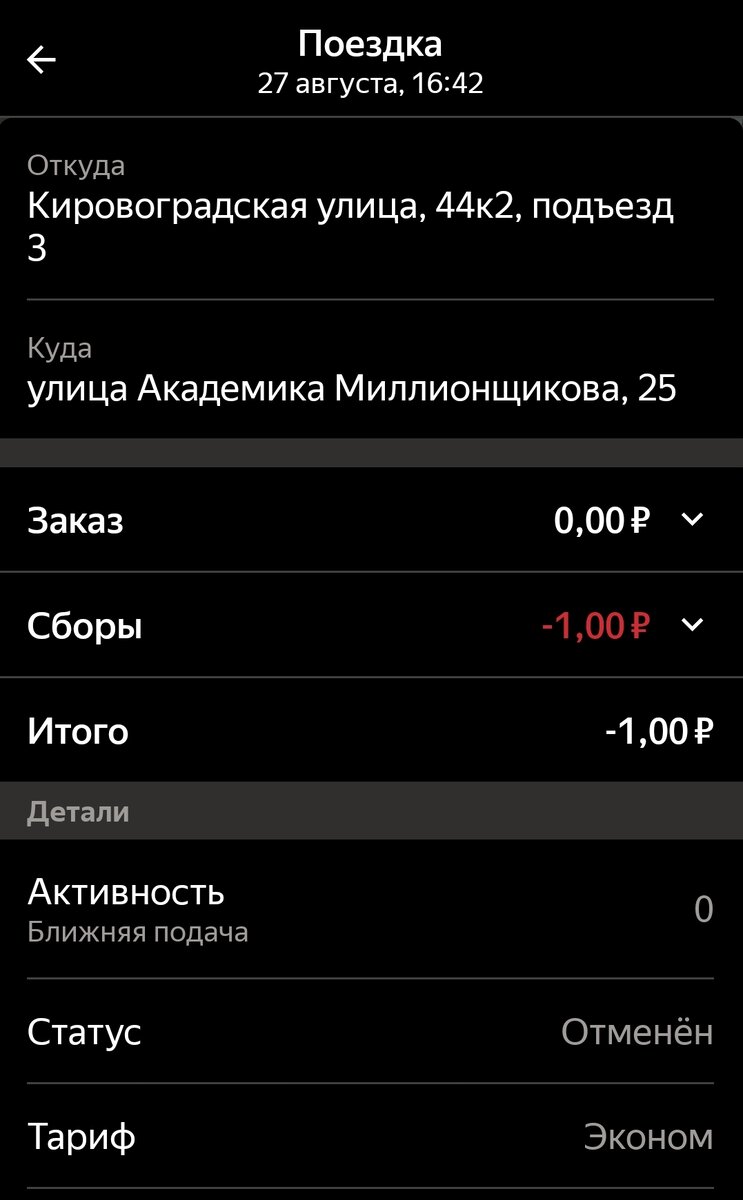
Task: Tap the back arrow to return
Action: point(41,61)
